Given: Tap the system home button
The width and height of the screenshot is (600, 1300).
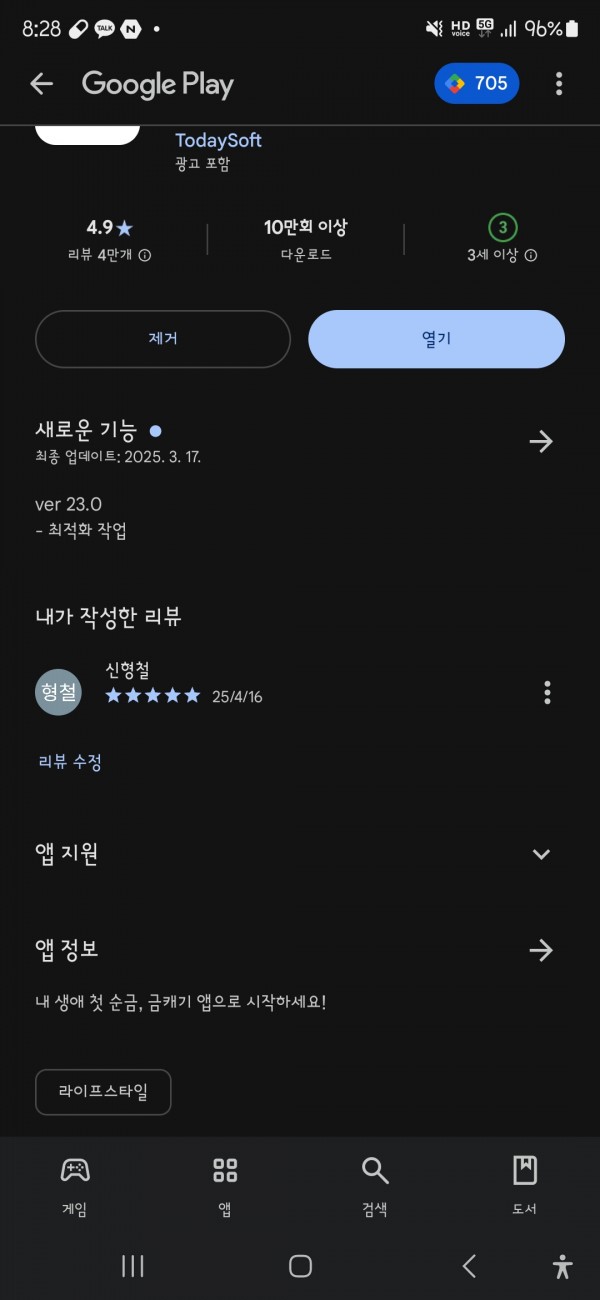Looking at the screenshot, I should click(x=300, y=1266).
